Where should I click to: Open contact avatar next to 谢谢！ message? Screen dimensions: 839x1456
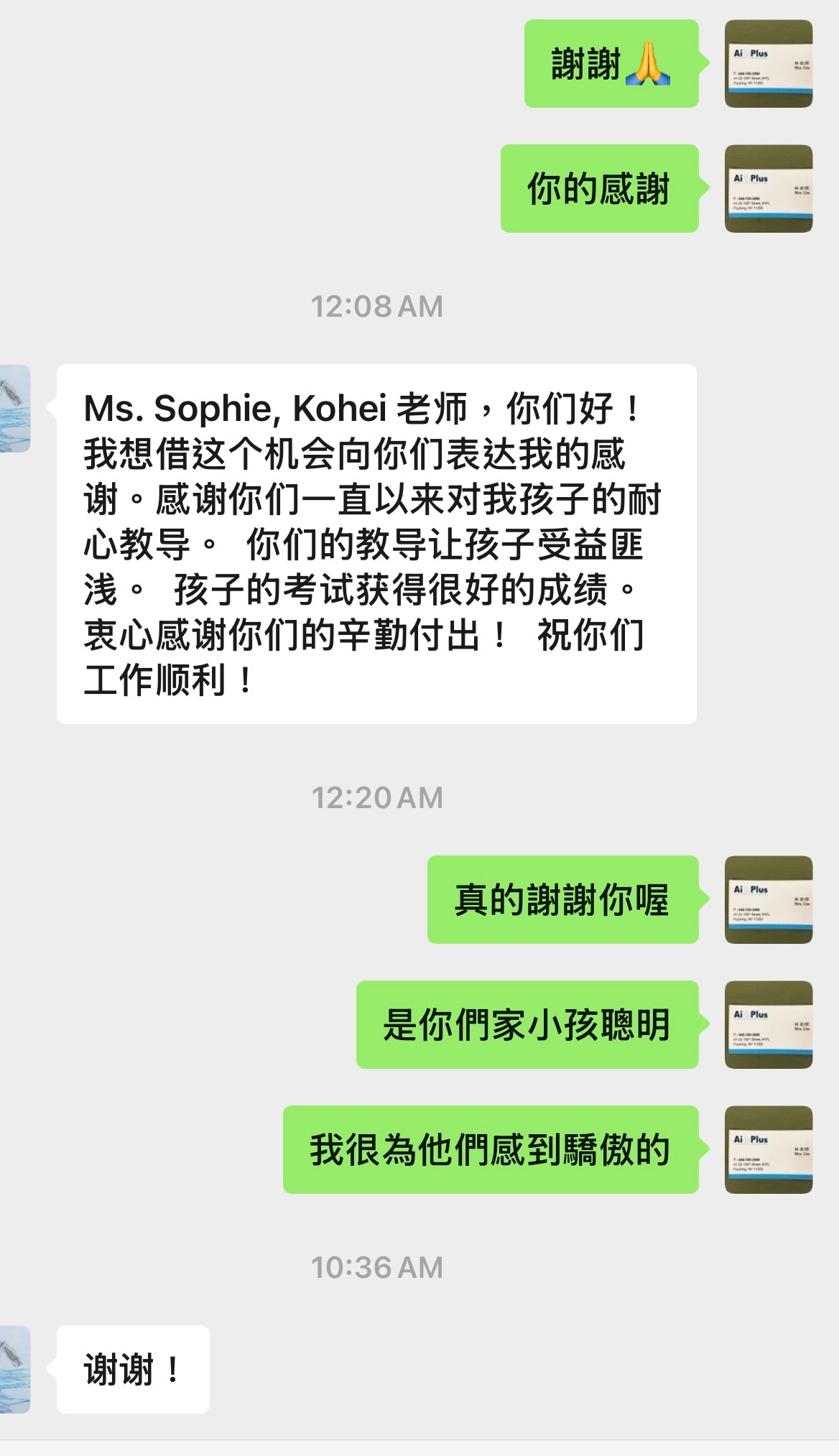[14, 1369]
